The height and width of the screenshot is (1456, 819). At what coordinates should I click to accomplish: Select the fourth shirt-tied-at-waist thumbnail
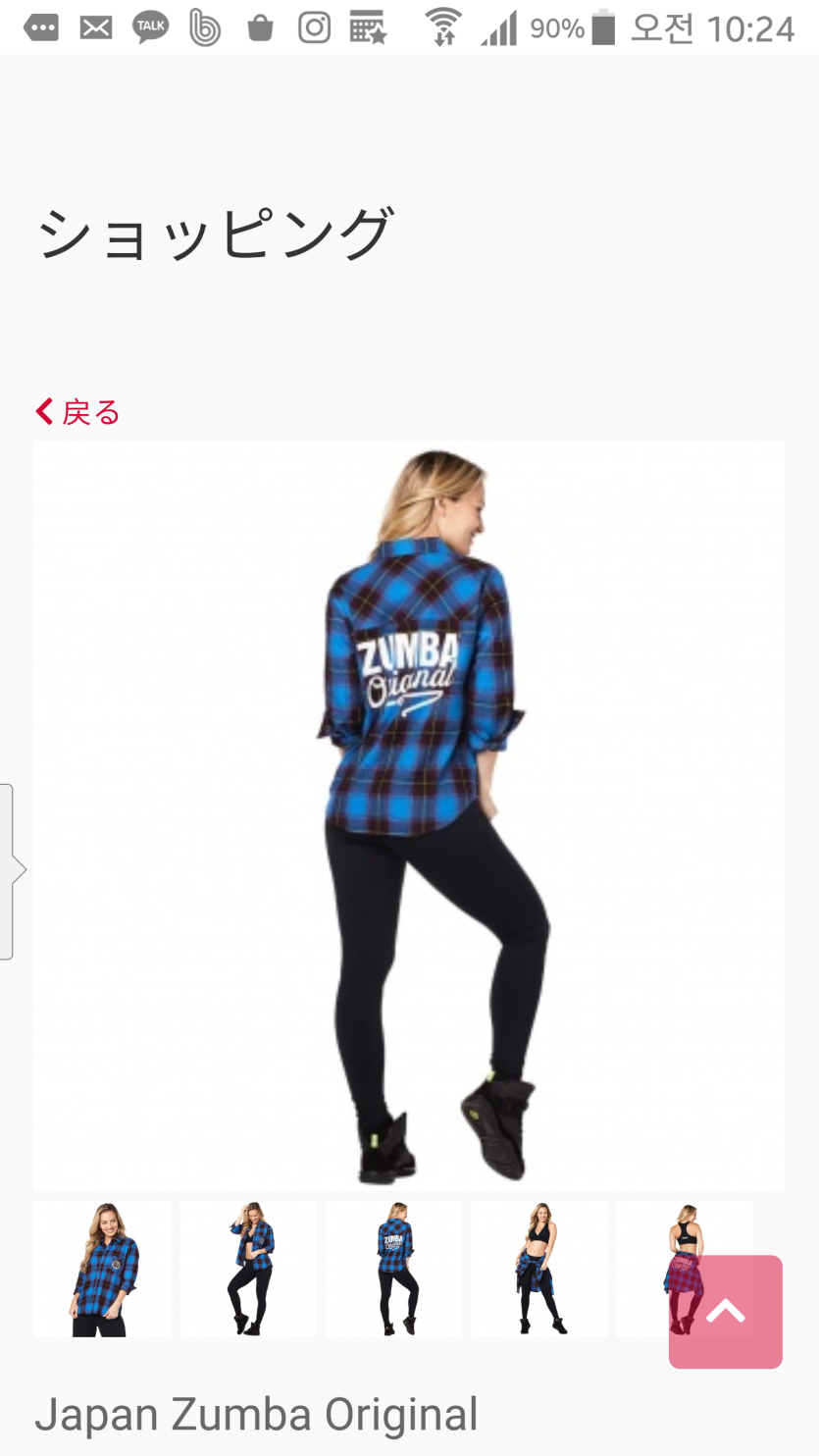pos(538,1269)
